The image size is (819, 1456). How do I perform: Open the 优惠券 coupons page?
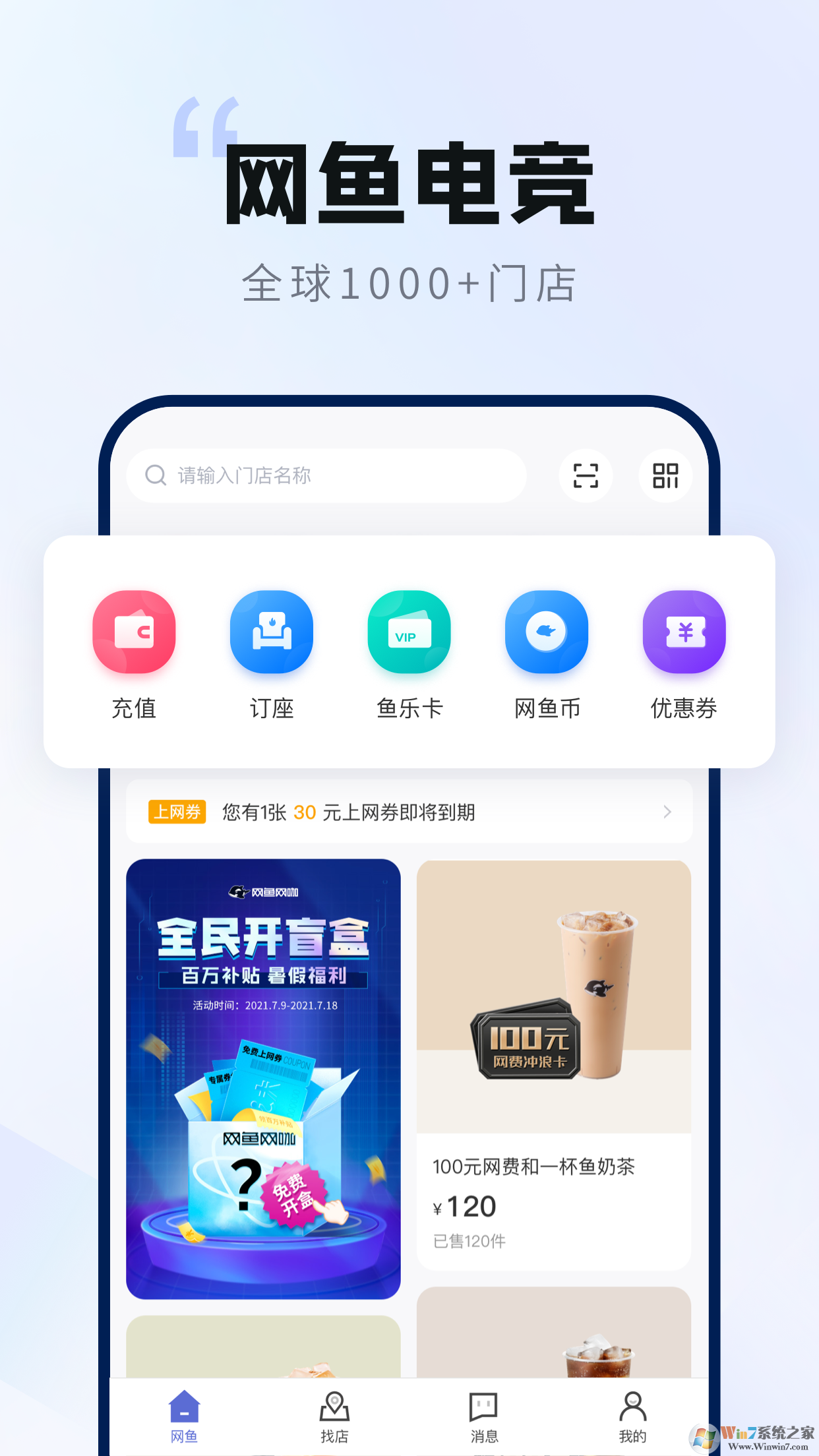684,632
